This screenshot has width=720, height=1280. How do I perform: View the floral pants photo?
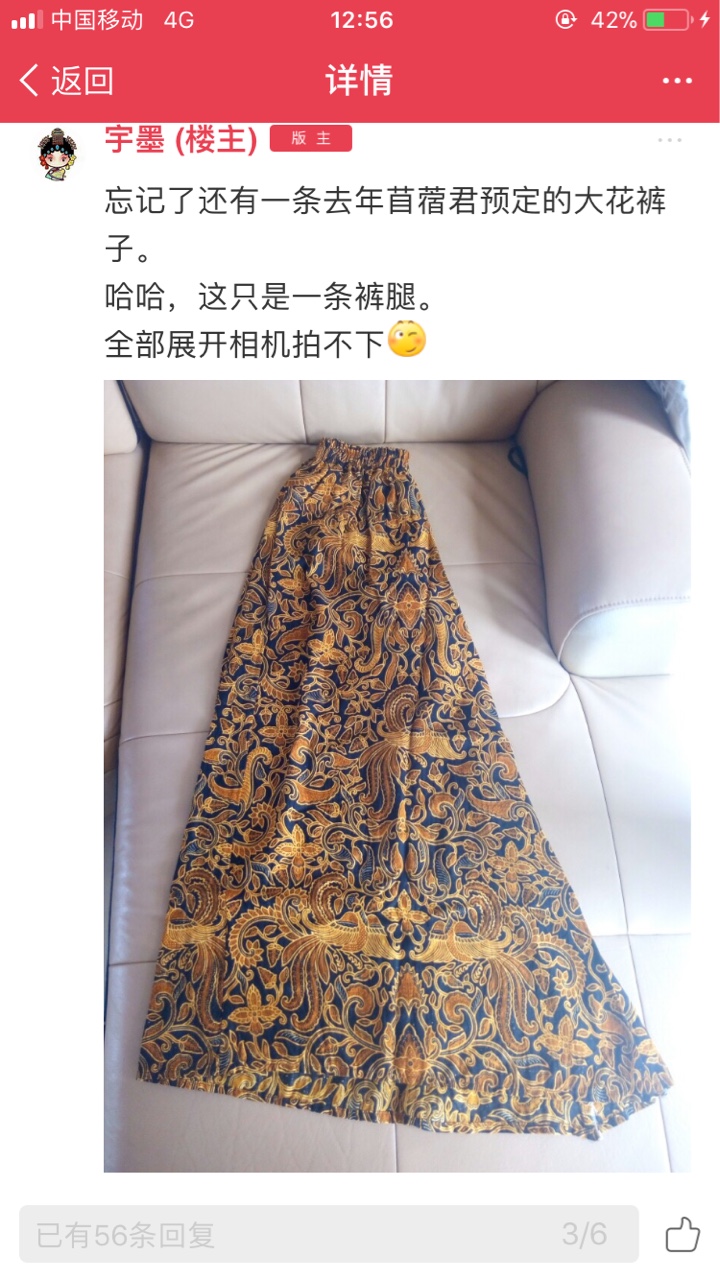pyautogui.click(x=397, y=776)
